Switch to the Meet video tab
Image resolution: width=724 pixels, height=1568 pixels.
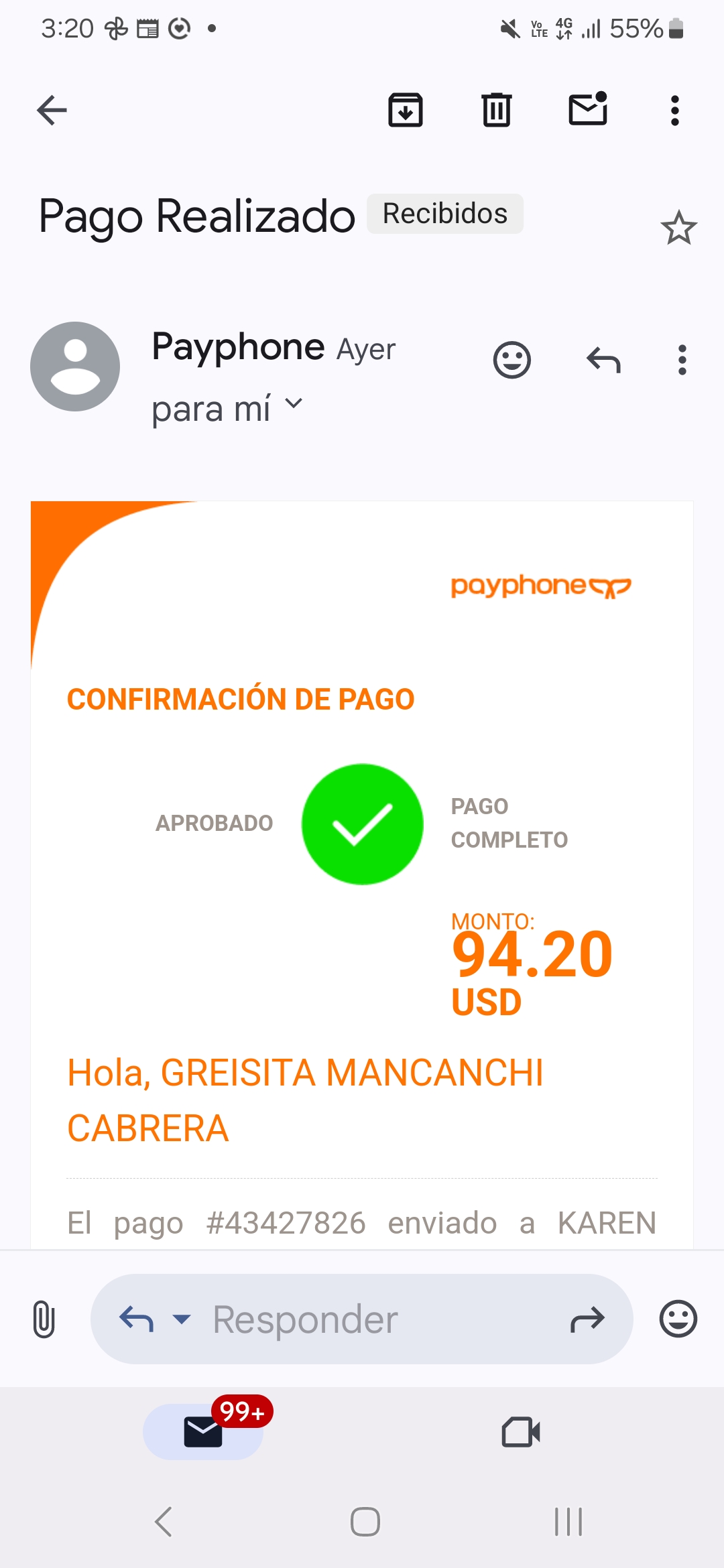[x=521, y=1432]
